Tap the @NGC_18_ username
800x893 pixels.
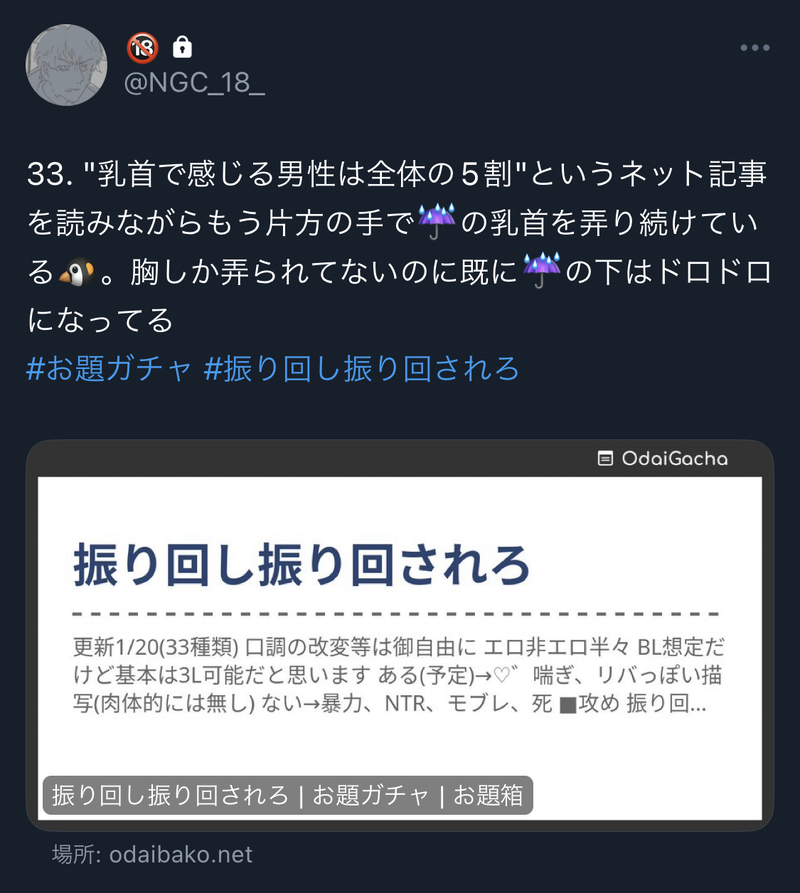(194, 84)
